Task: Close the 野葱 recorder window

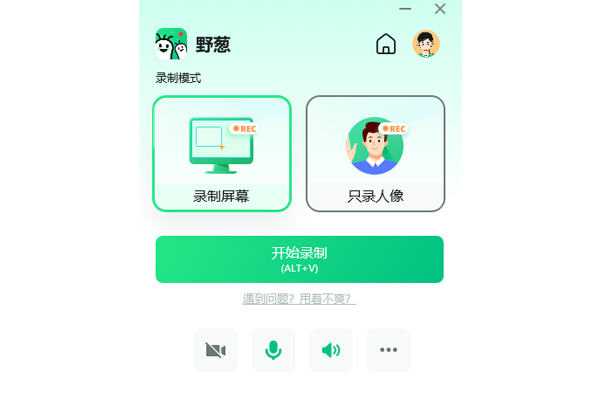Action: tap(440, 9)
